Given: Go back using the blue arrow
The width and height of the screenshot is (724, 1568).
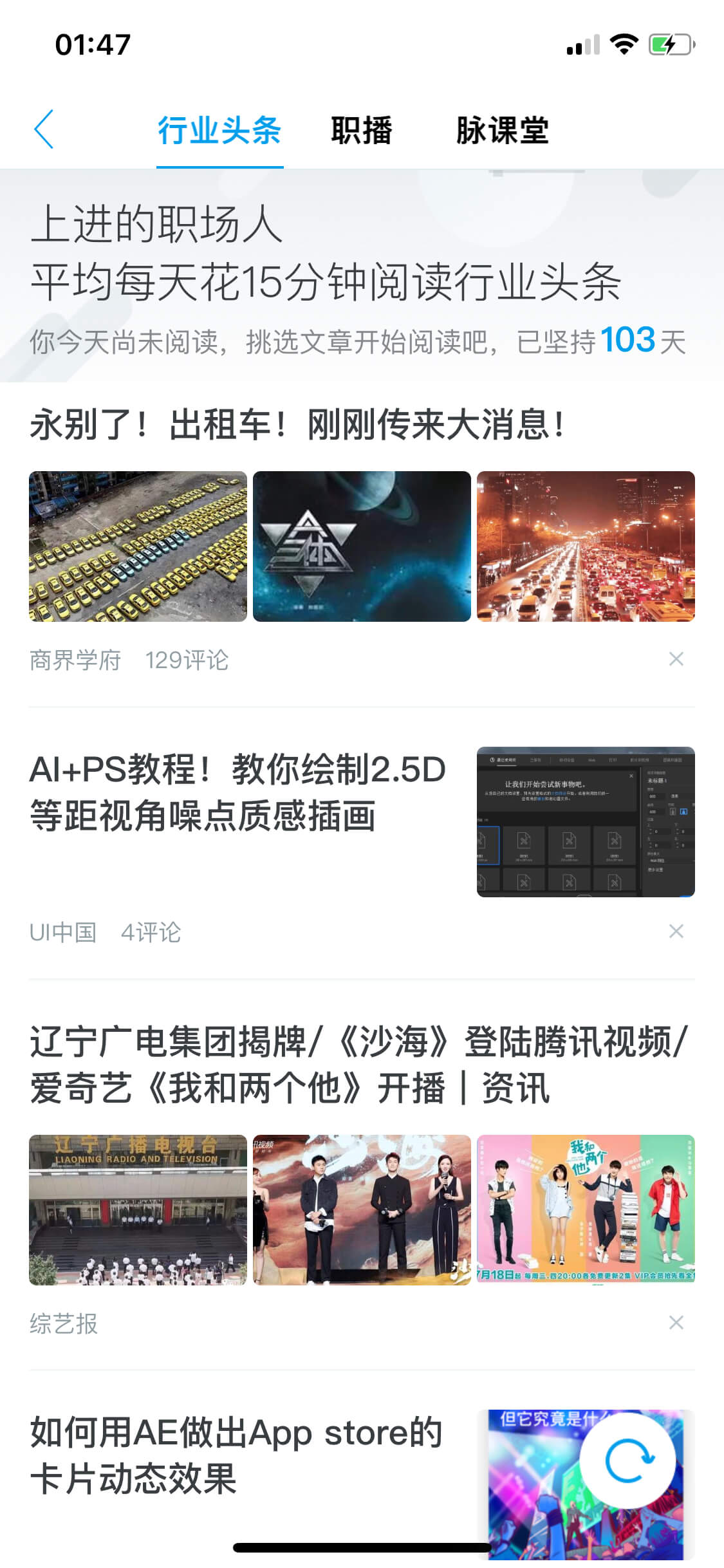Looking at the screenshot, I should pyautogui.click(x=44, y=129).
